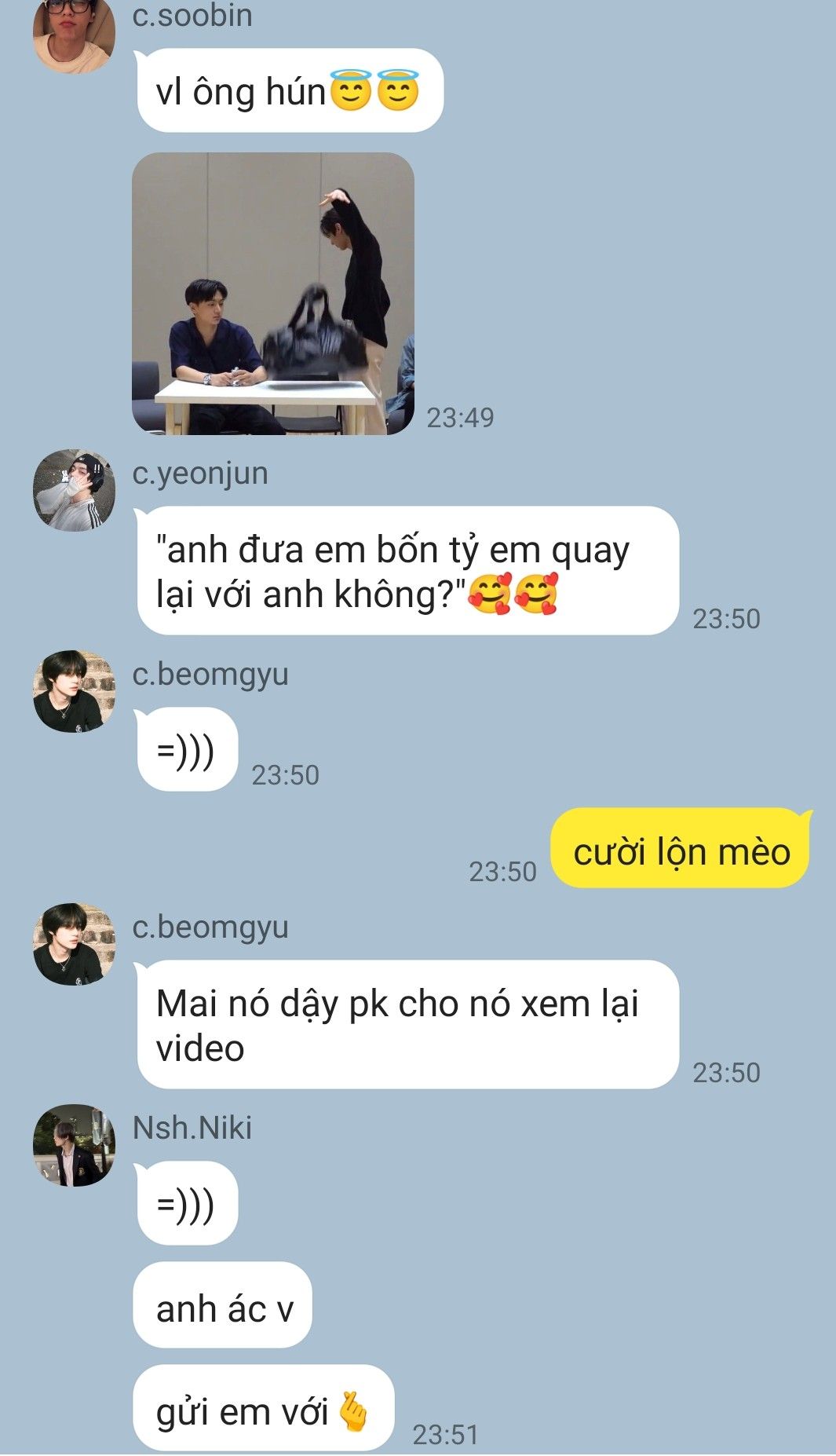Viewport: 836px width, 1456px height.
Task: Open the photo sent by c.soobin
Action: click(272, 294)
